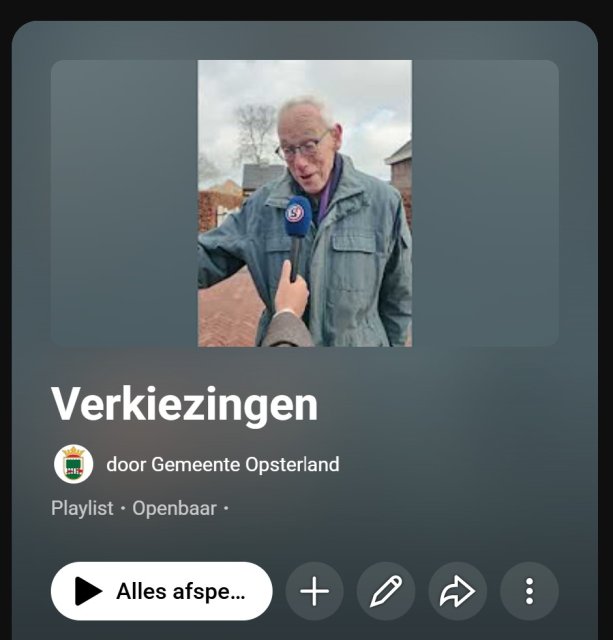The height and width of the screenshot is (640, 613).
Task: Open the Gemeente Opsterland channel
Action: click(x=222, y=464)
